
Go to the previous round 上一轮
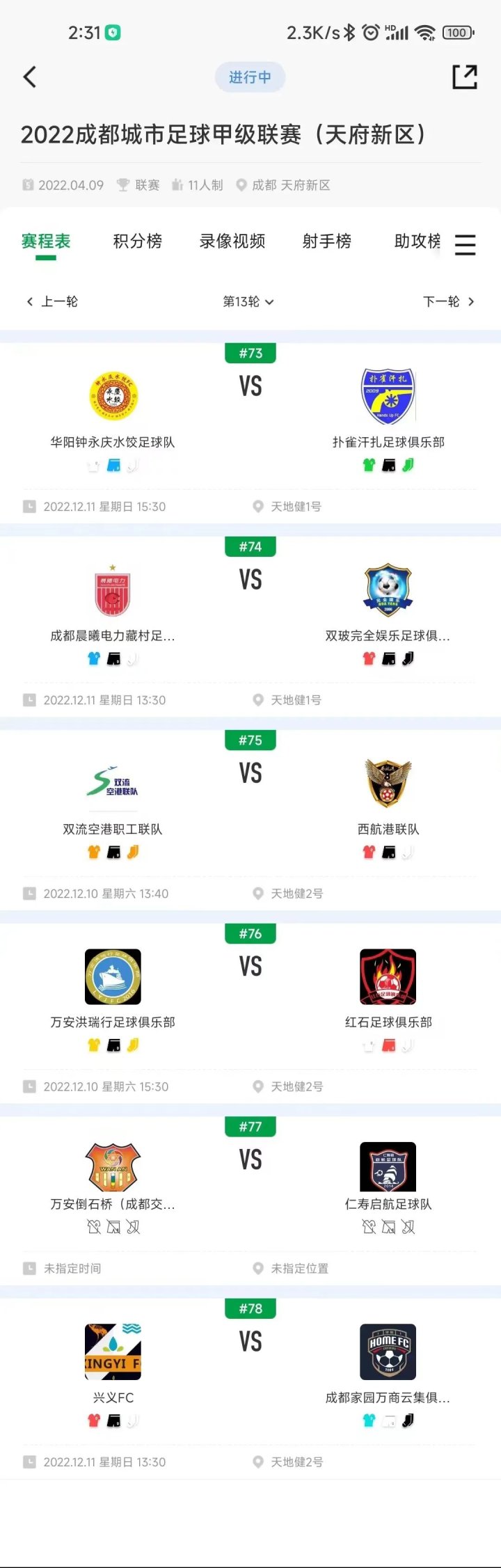pyautogui.click(x=52, y=301)
